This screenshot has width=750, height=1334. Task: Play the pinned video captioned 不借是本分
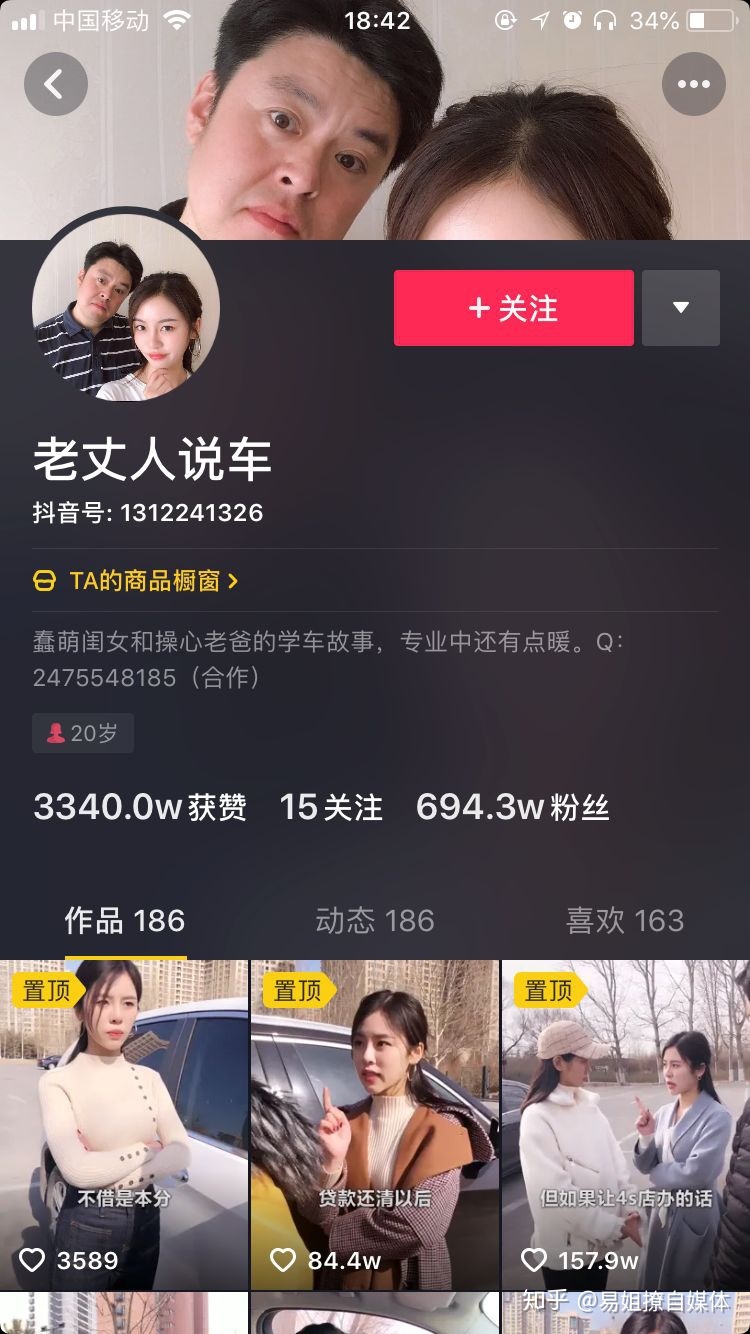pos(124,1125)
